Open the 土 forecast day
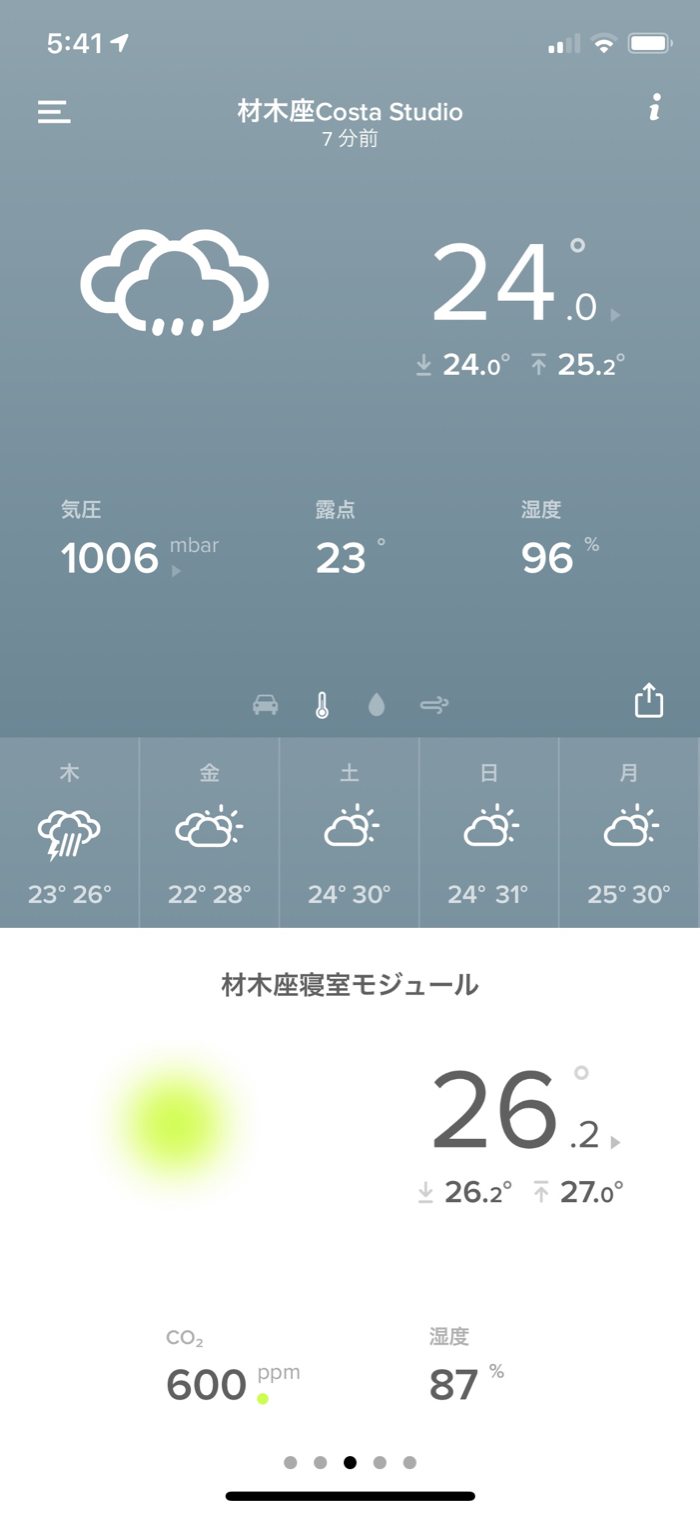The image size is (700, 1516). (349, 832)
